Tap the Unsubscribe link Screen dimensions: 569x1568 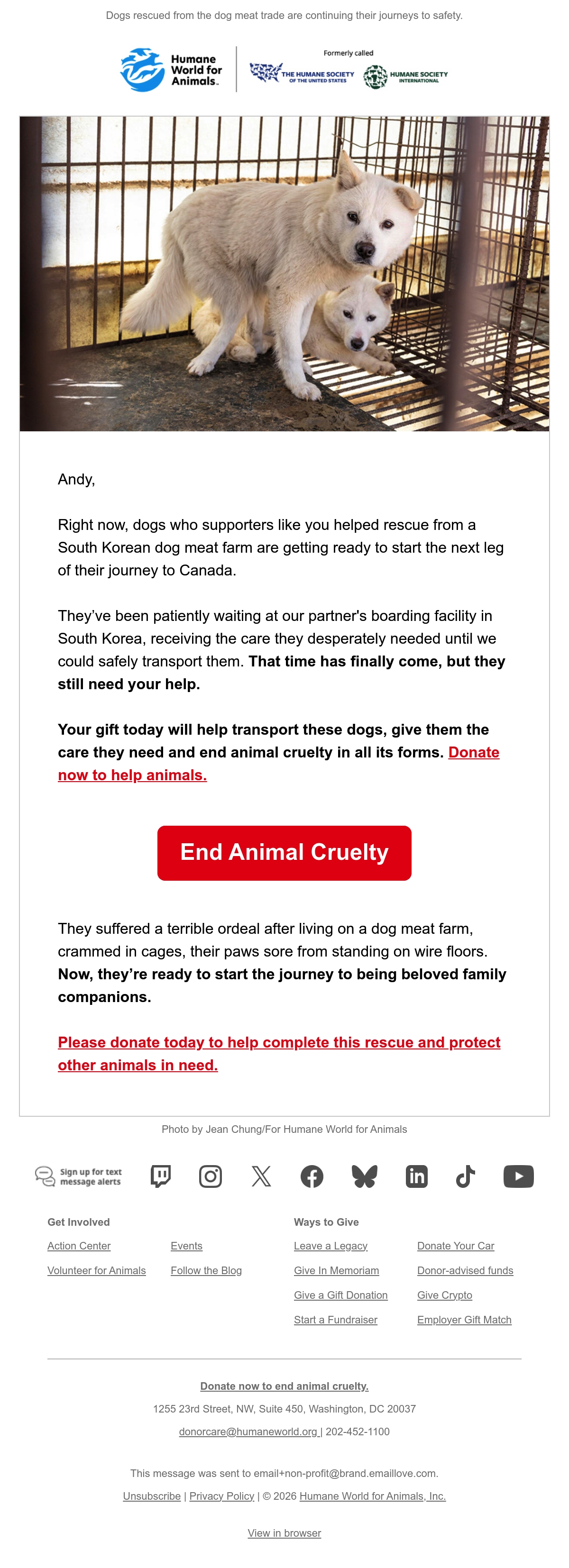coord(152,1495)
